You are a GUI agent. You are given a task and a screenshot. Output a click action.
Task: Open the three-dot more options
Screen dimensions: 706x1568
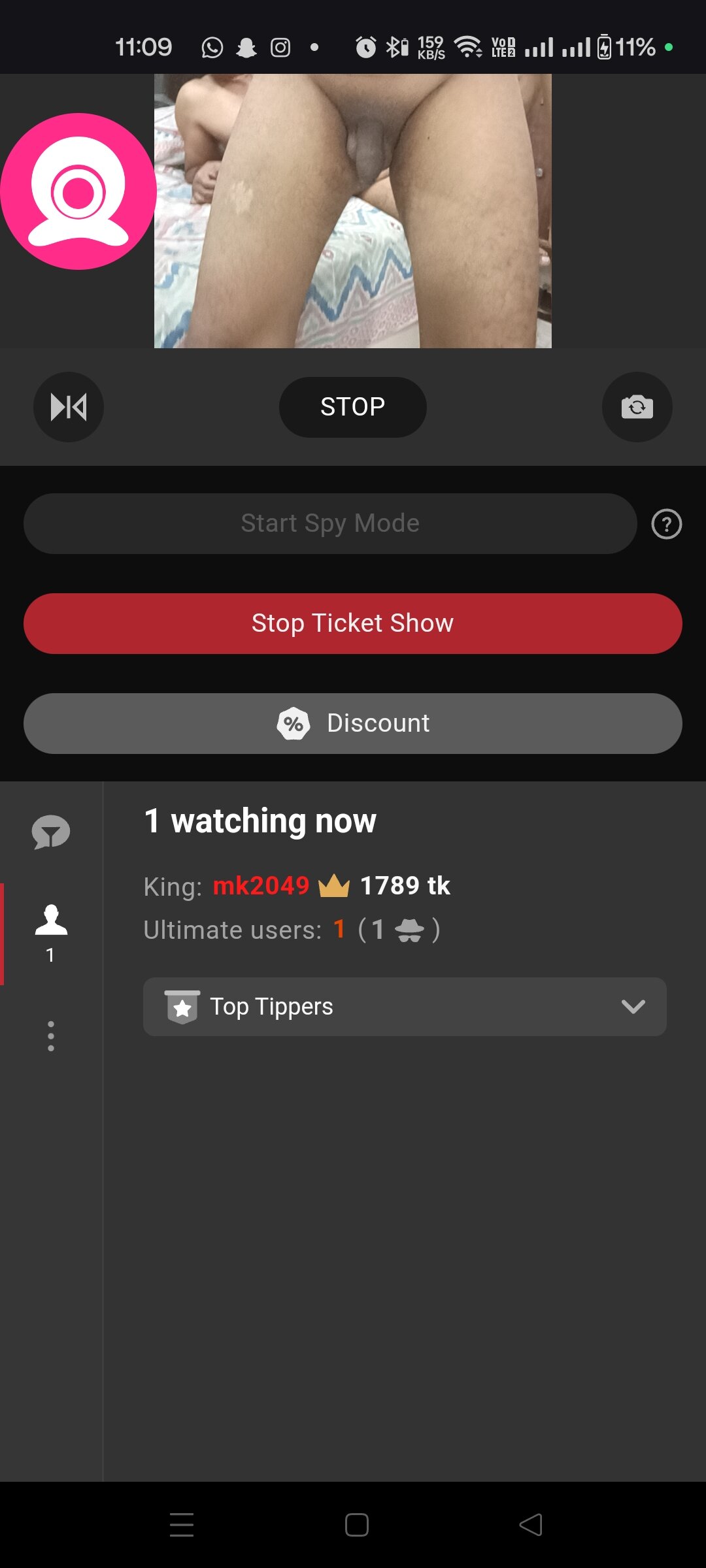click(50, 1036)
